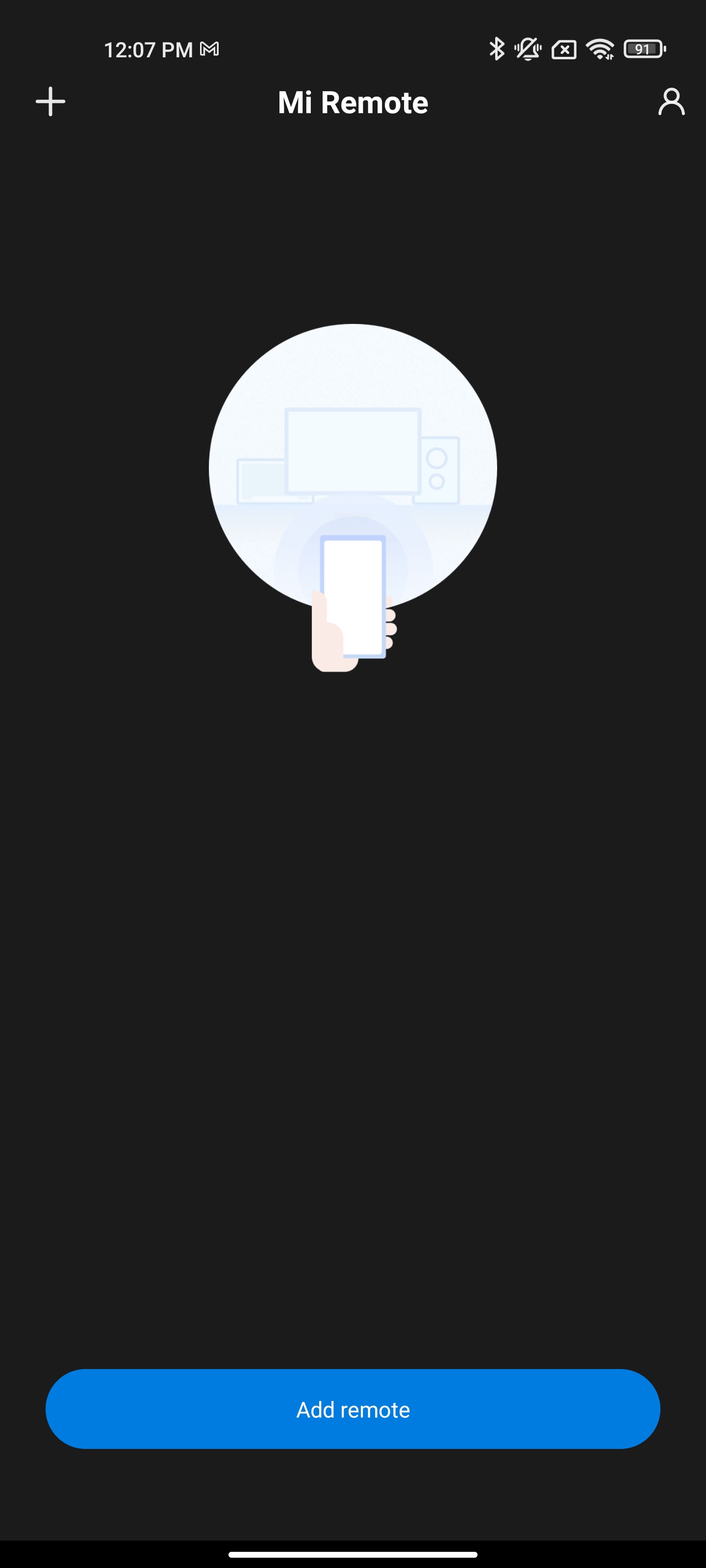
Task: Tap the plus icon to add a device
Action: tap(50, 101)
